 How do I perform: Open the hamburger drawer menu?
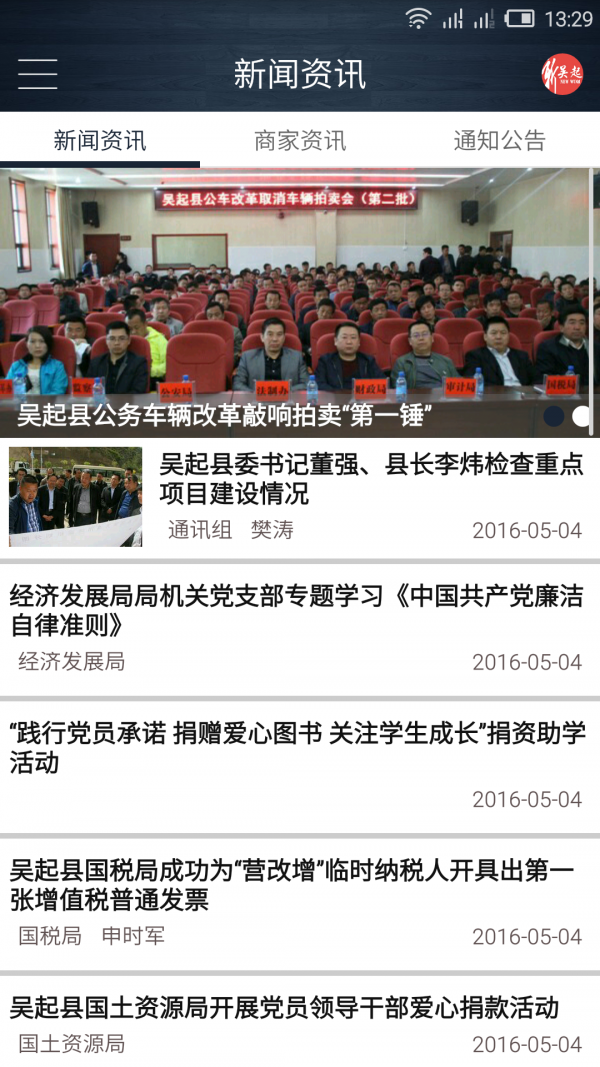coord(38,74)
